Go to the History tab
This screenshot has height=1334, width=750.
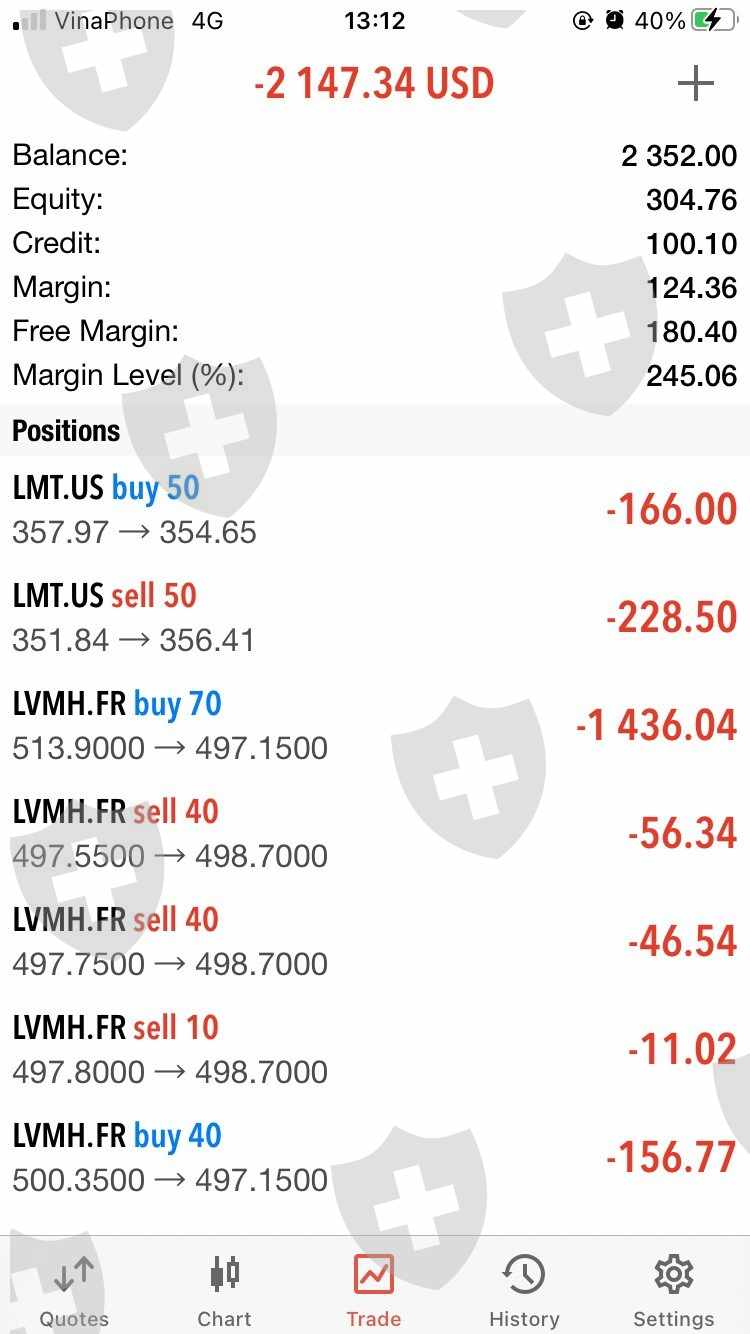click(x=524, y=1290)
